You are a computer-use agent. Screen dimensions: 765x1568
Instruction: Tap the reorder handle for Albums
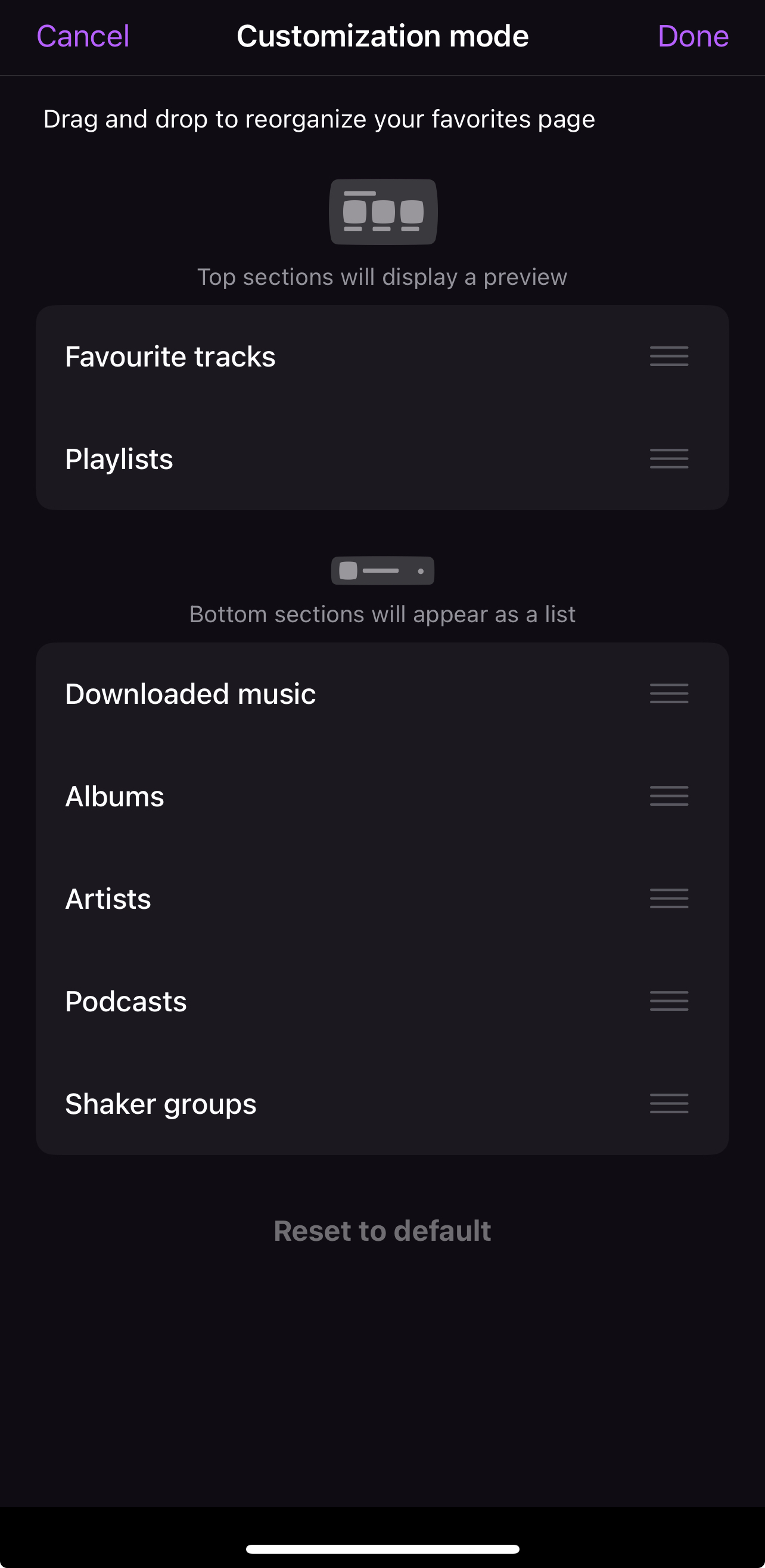[669, 796]
